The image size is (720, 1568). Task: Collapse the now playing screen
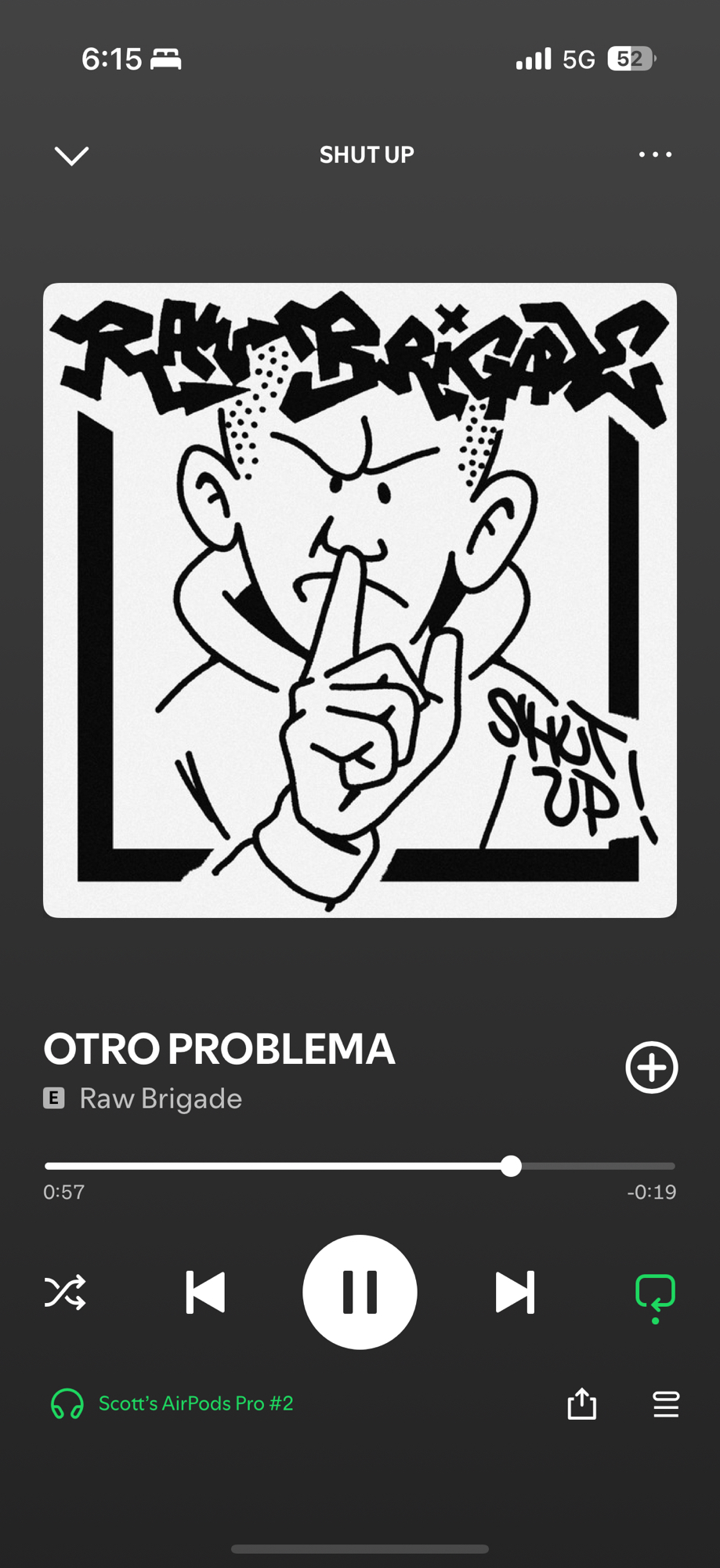click(x=71, y=155)
